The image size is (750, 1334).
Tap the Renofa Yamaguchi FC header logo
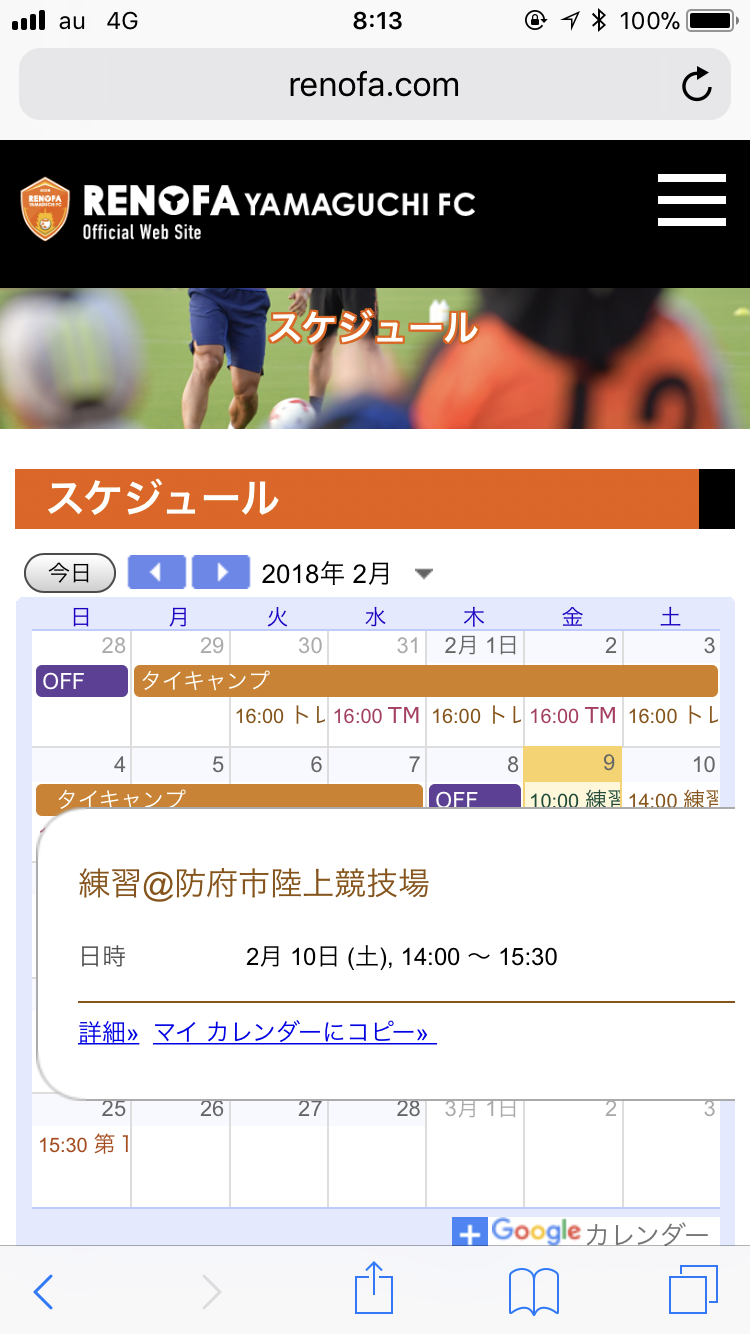coord(248,210)
